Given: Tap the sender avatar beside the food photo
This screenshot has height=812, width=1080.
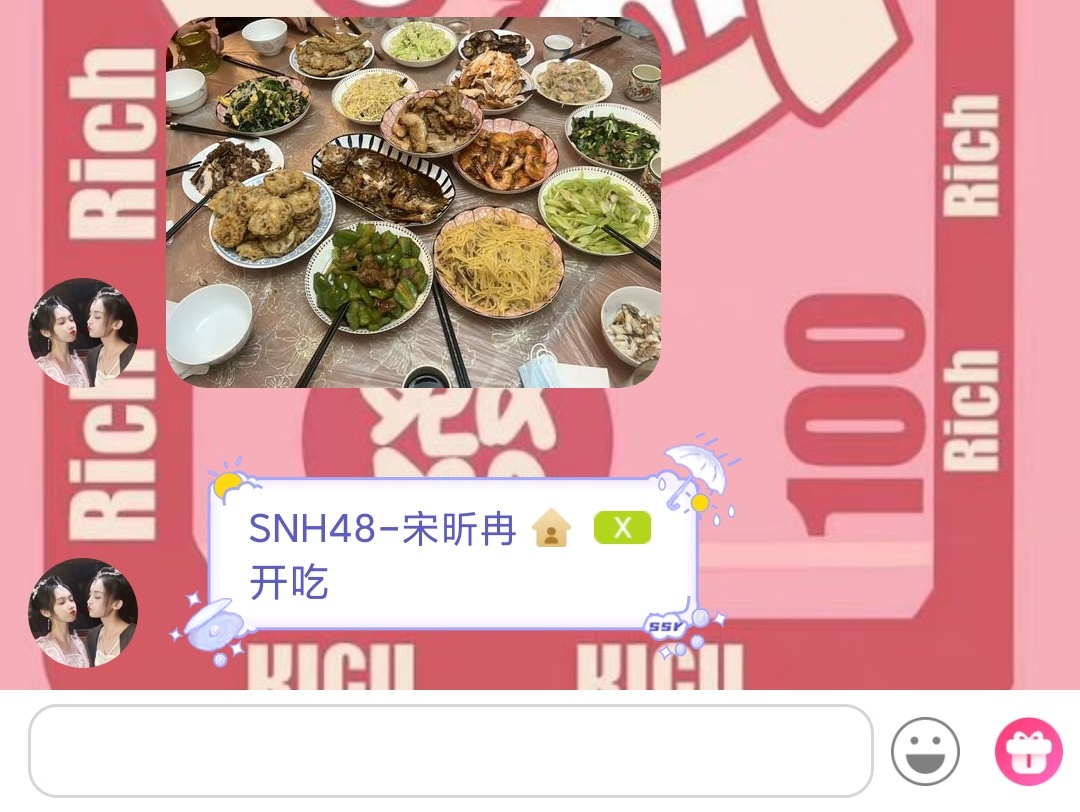Looking at the screenshot, I should [83, 333].
